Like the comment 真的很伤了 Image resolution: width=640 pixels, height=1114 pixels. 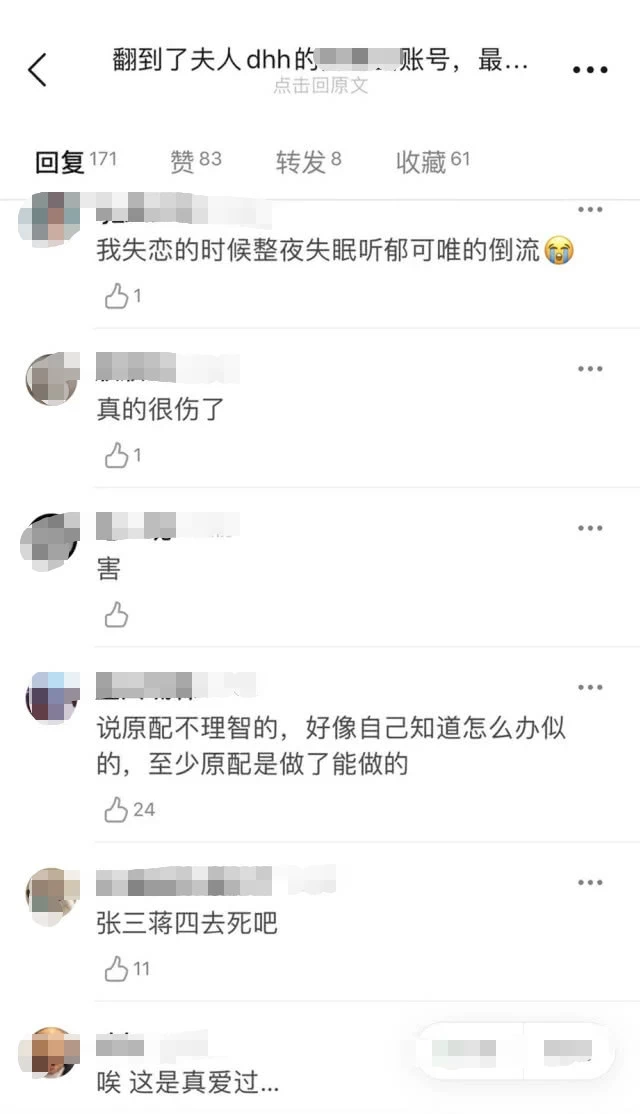[x=117, y=456]
